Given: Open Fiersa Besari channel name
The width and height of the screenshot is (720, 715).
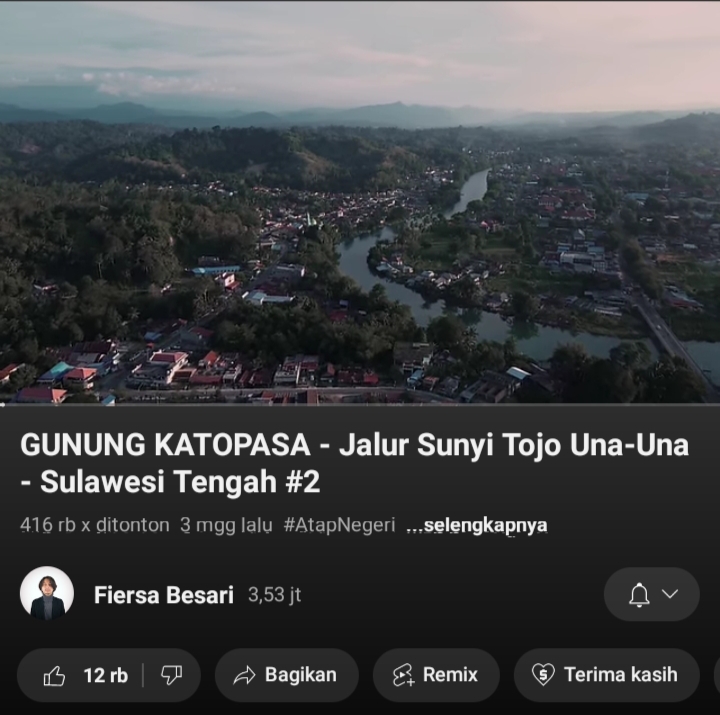Looking at the screenshot, I should click(163, 595).
